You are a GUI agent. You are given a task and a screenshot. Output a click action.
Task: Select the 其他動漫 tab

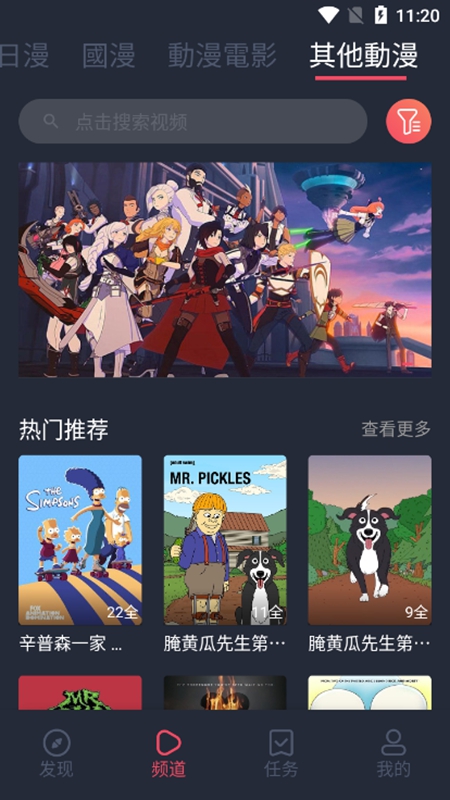[363, 55]
